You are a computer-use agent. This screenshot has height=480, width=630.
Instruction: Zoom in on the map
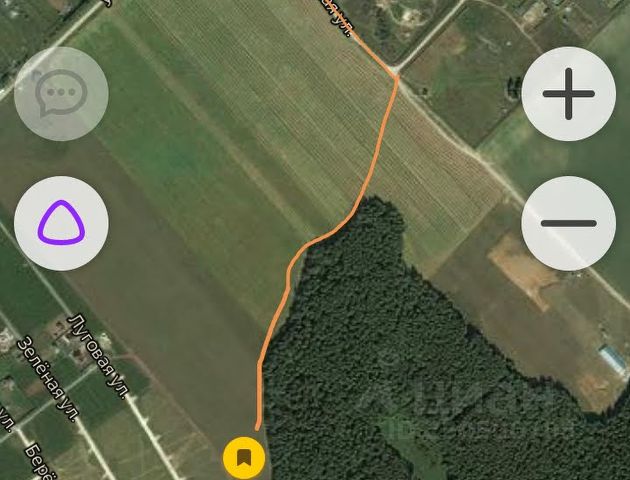point(568,95)
